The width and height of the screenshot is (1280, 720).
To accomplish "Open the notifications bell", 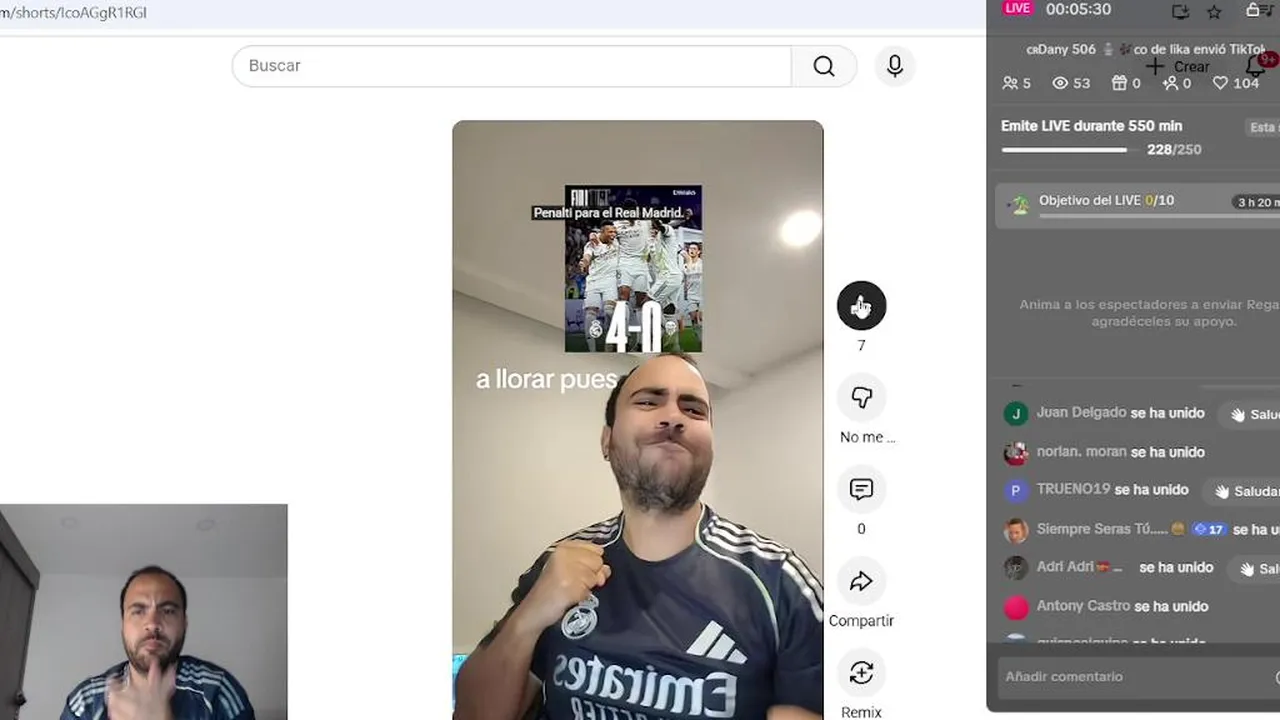I will pyautogui.click(x=1256, y=67).
